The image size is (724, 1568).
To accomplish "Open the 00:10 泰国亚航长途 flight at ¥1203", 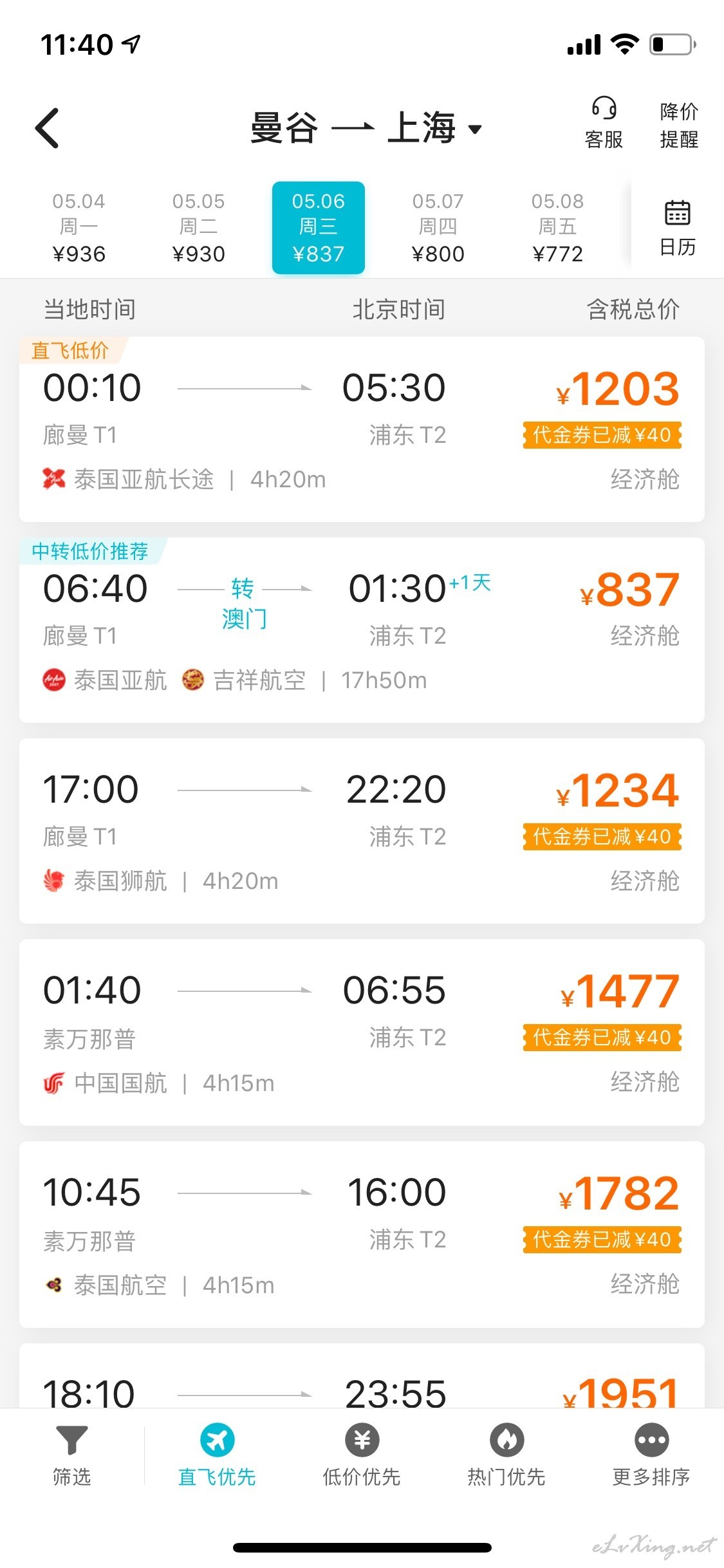I will coord(362,429).
